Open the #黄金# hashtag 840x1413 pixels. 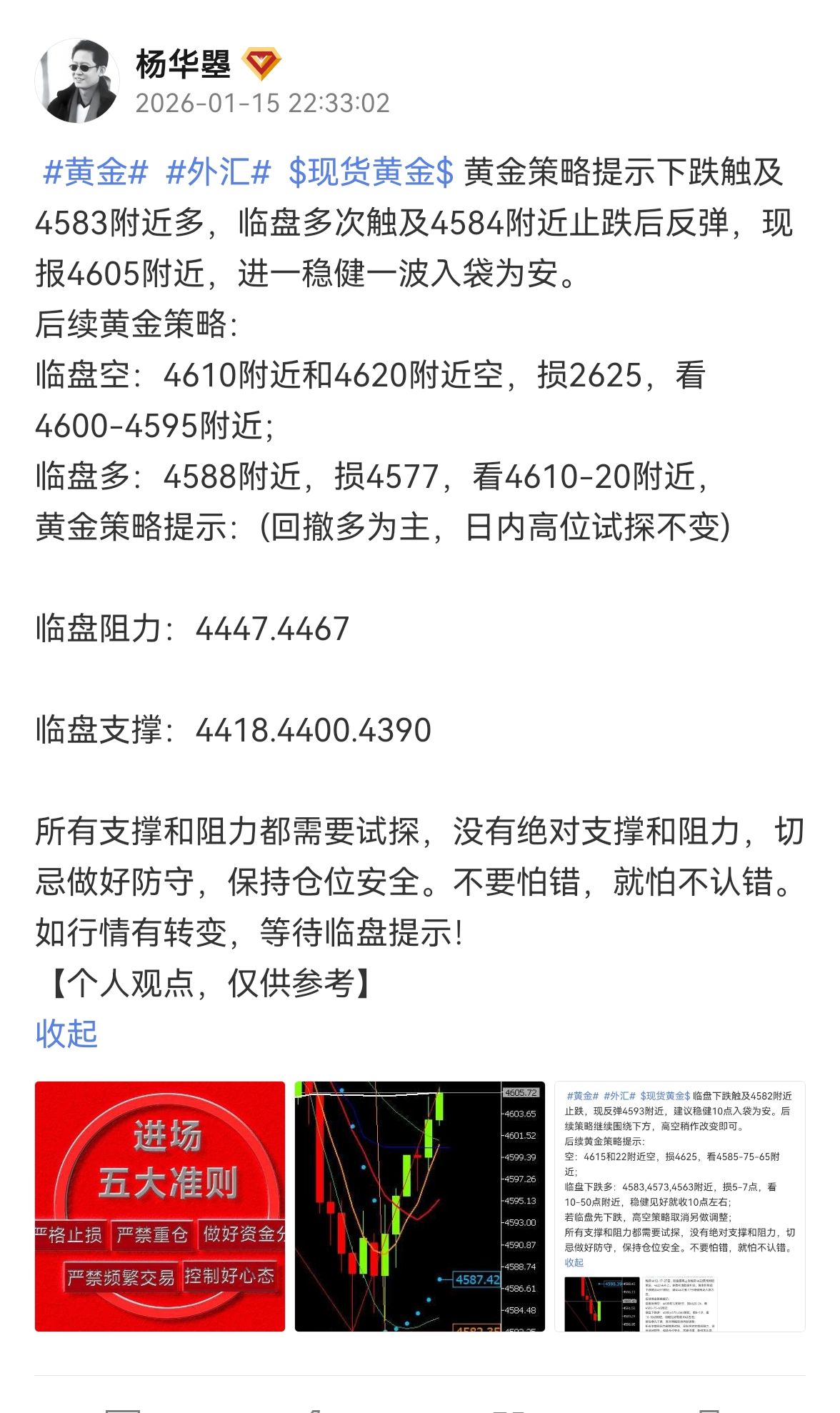click(x=95, y=173)
